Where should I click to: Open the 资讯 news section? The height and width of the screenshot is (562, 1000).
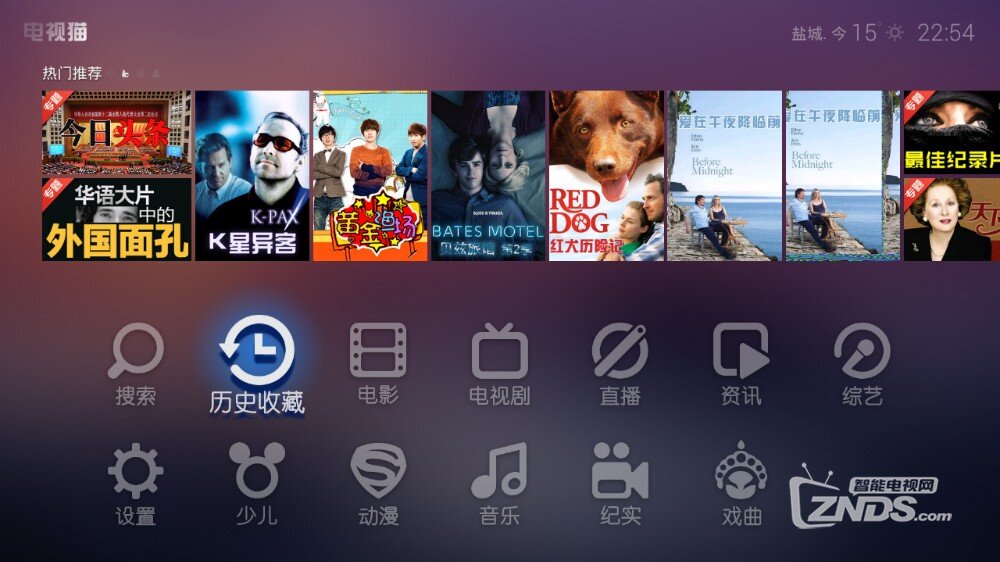[741, 364]
